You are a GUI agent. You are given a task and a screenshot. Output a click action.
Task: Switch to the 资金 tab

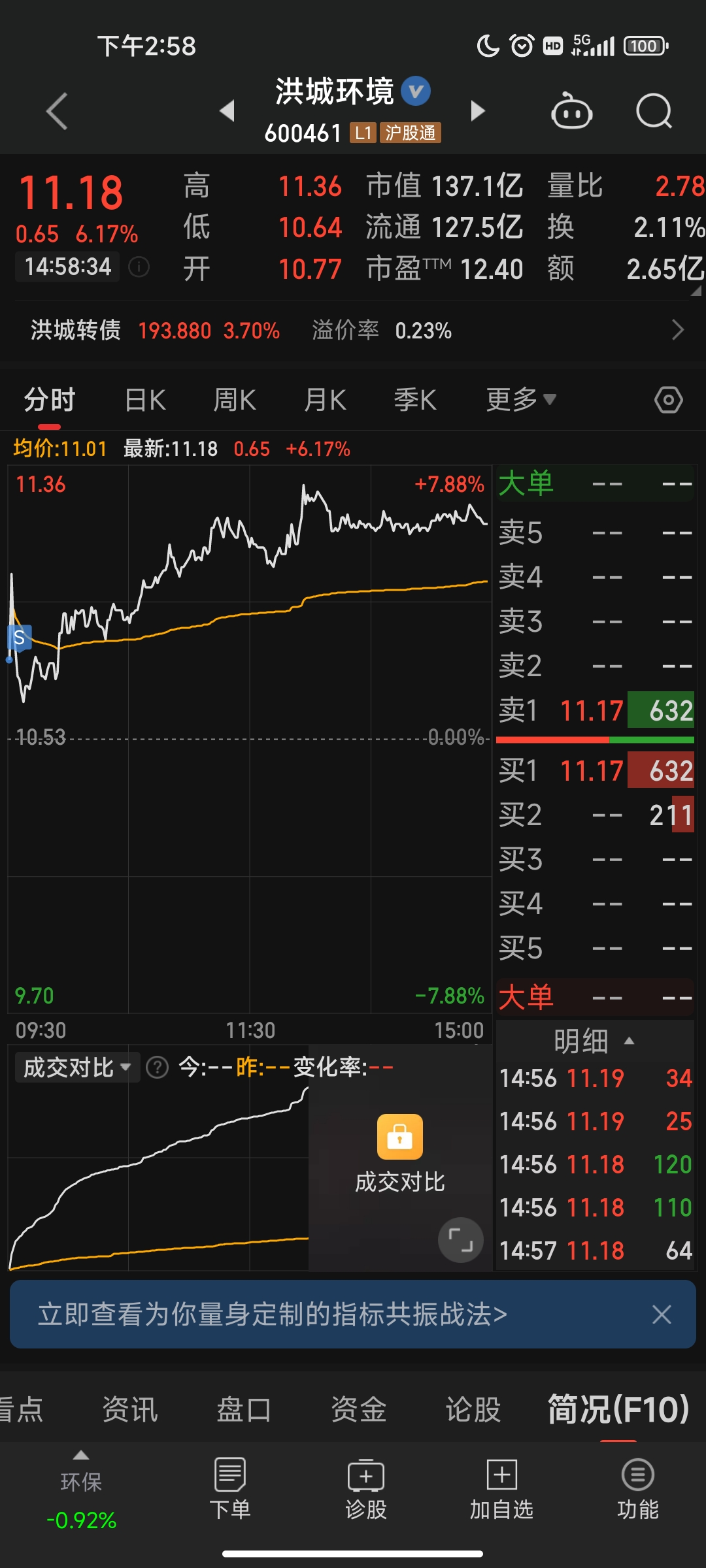(x=358, y=1409)
